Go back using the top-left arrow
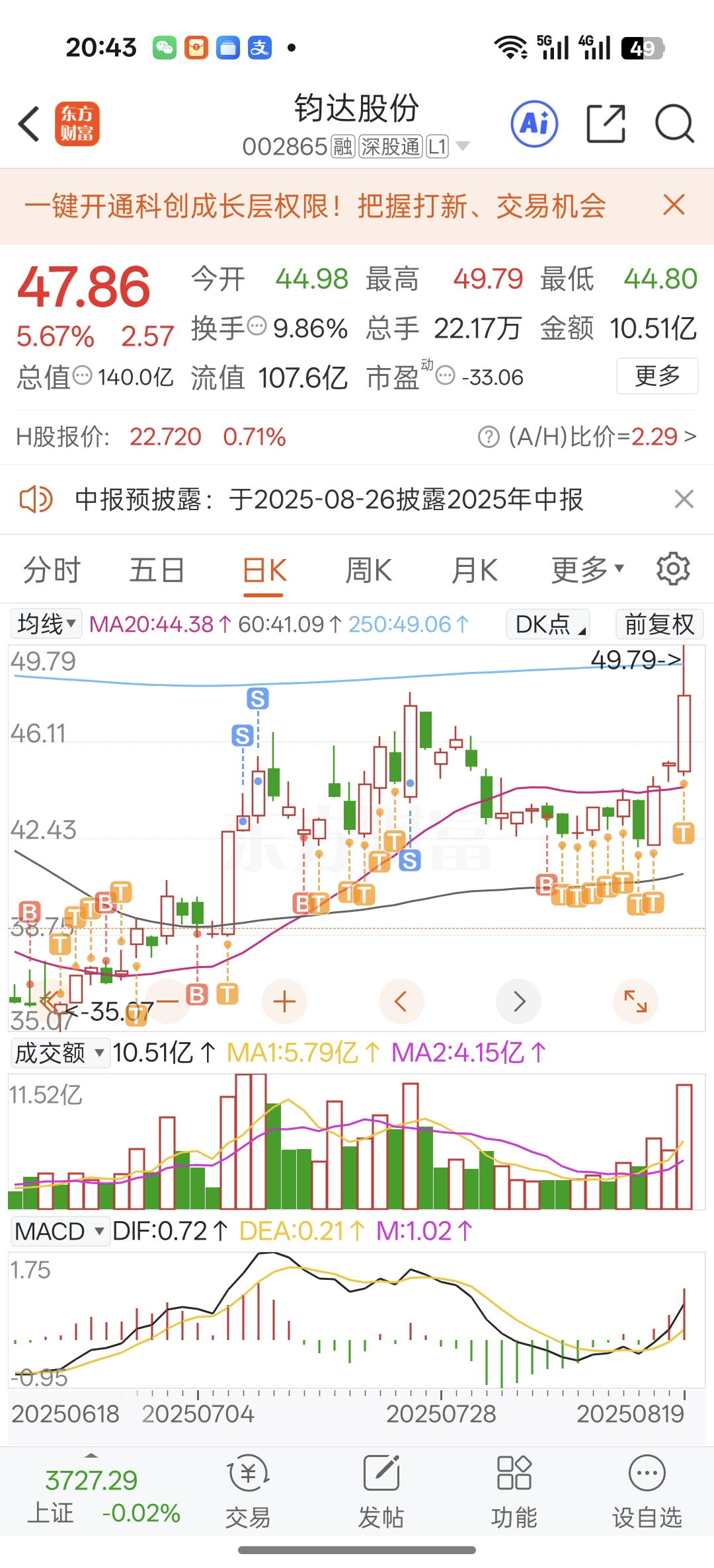 pos(30,124)
